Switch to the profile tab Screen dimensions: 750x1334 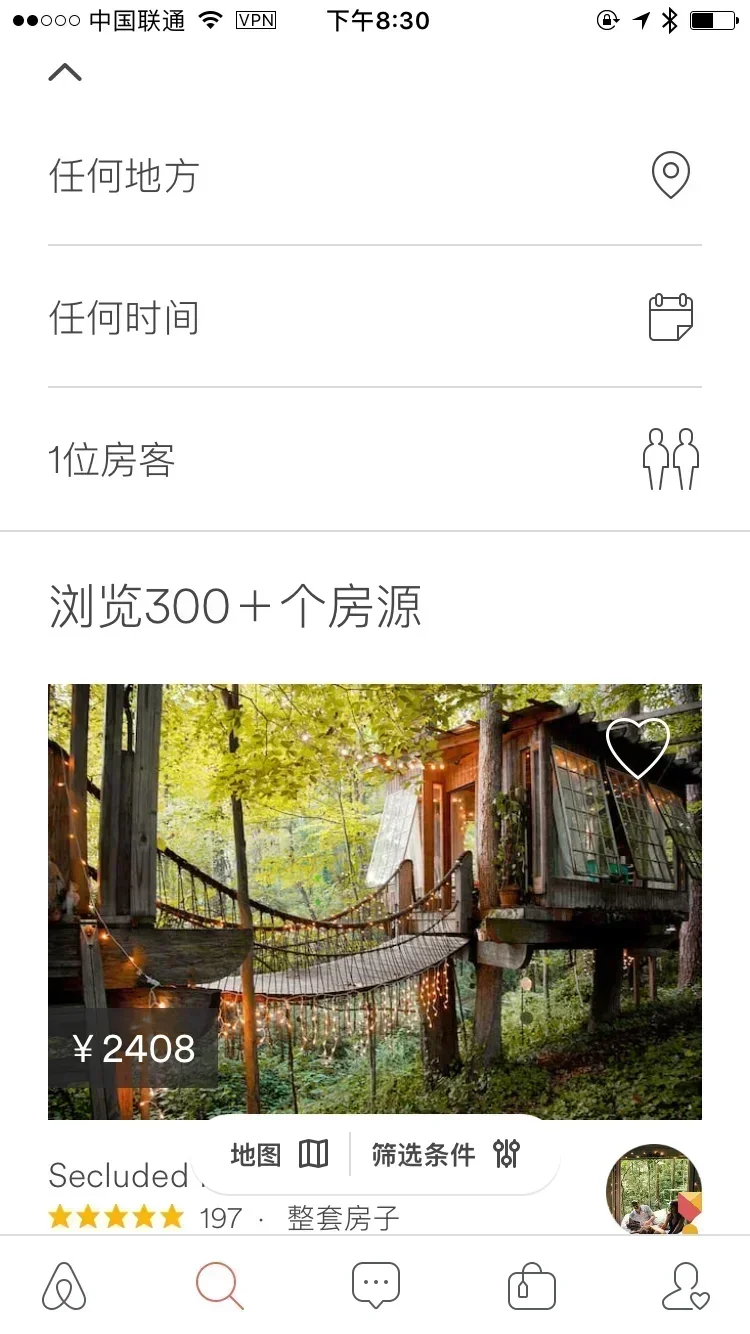[686, 1286]
